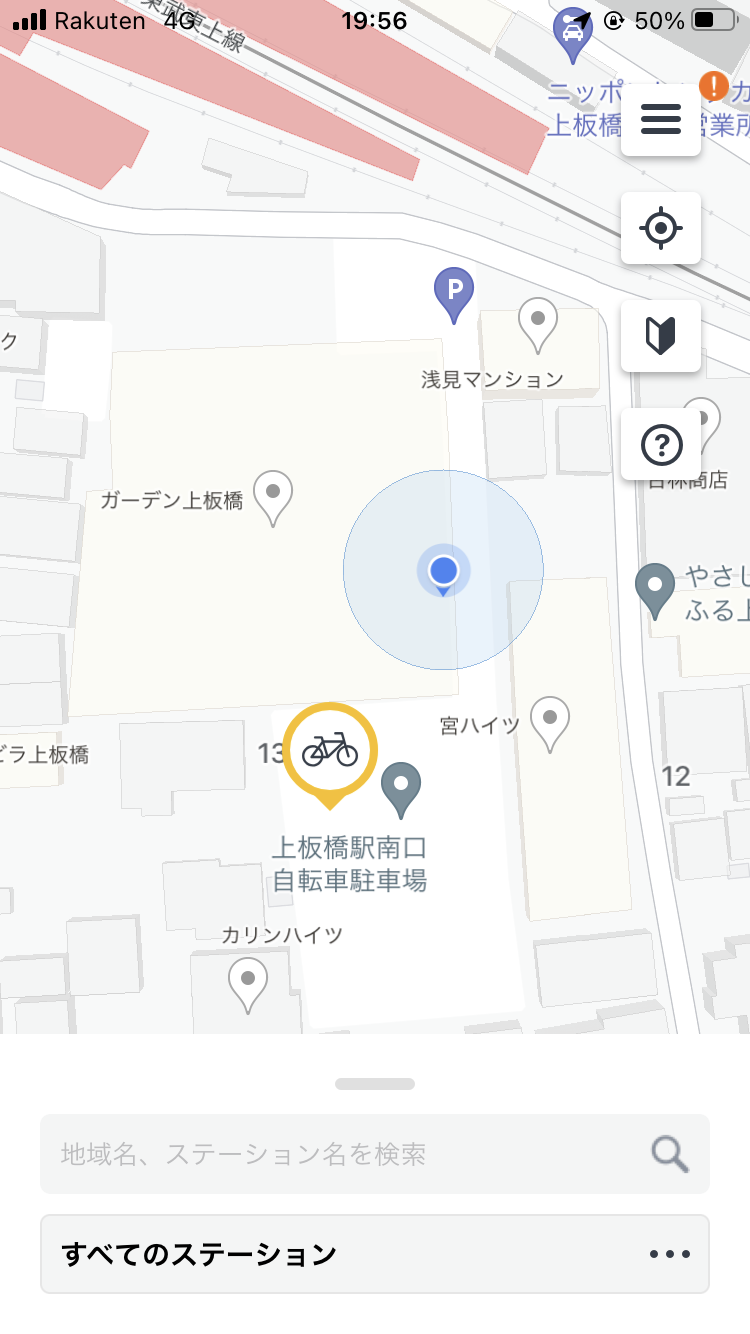Tap the blue parking P marker
Image resolution: width=750 pixels, height=1334 pixels.
click(x=454, y=293)
